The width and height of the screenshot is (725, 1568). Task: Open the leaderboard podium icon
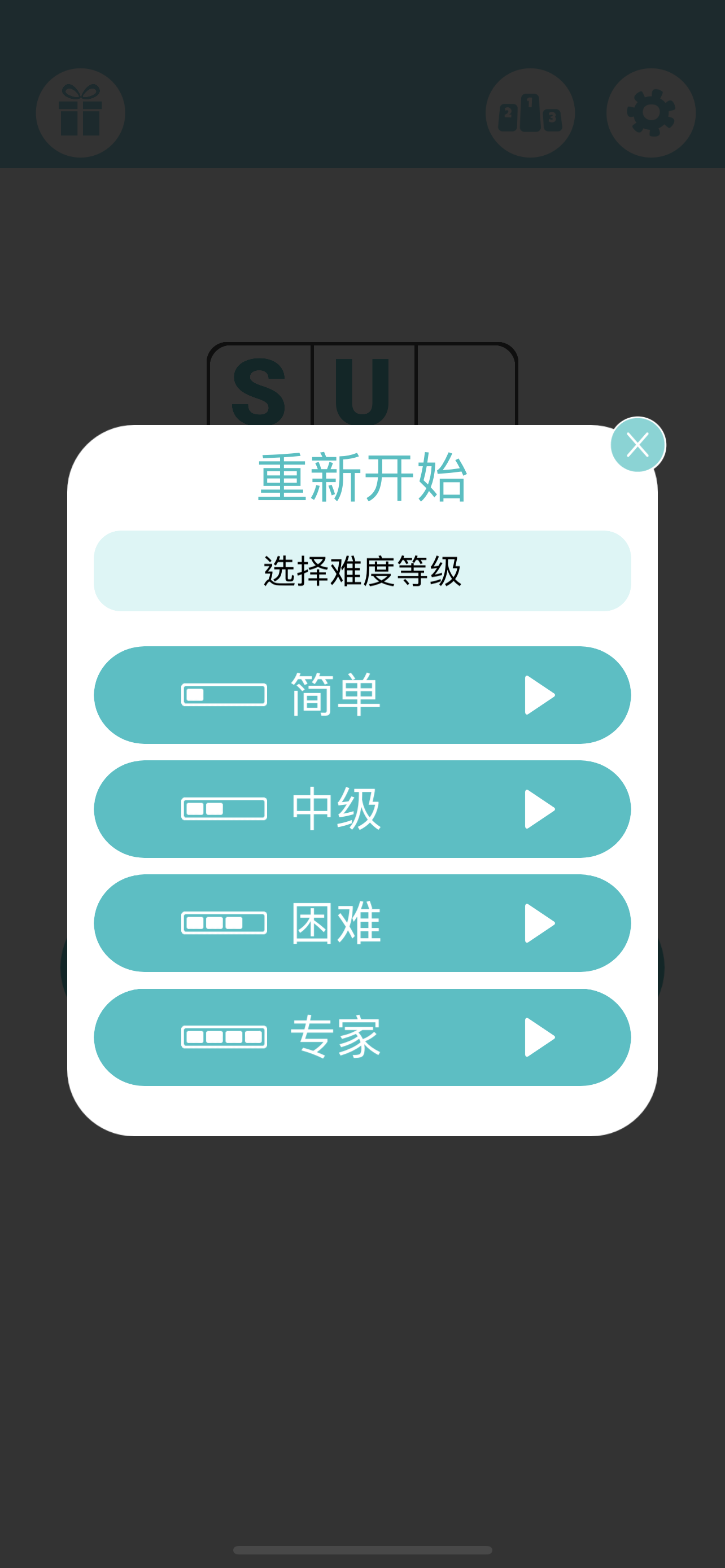click(530, 112)
